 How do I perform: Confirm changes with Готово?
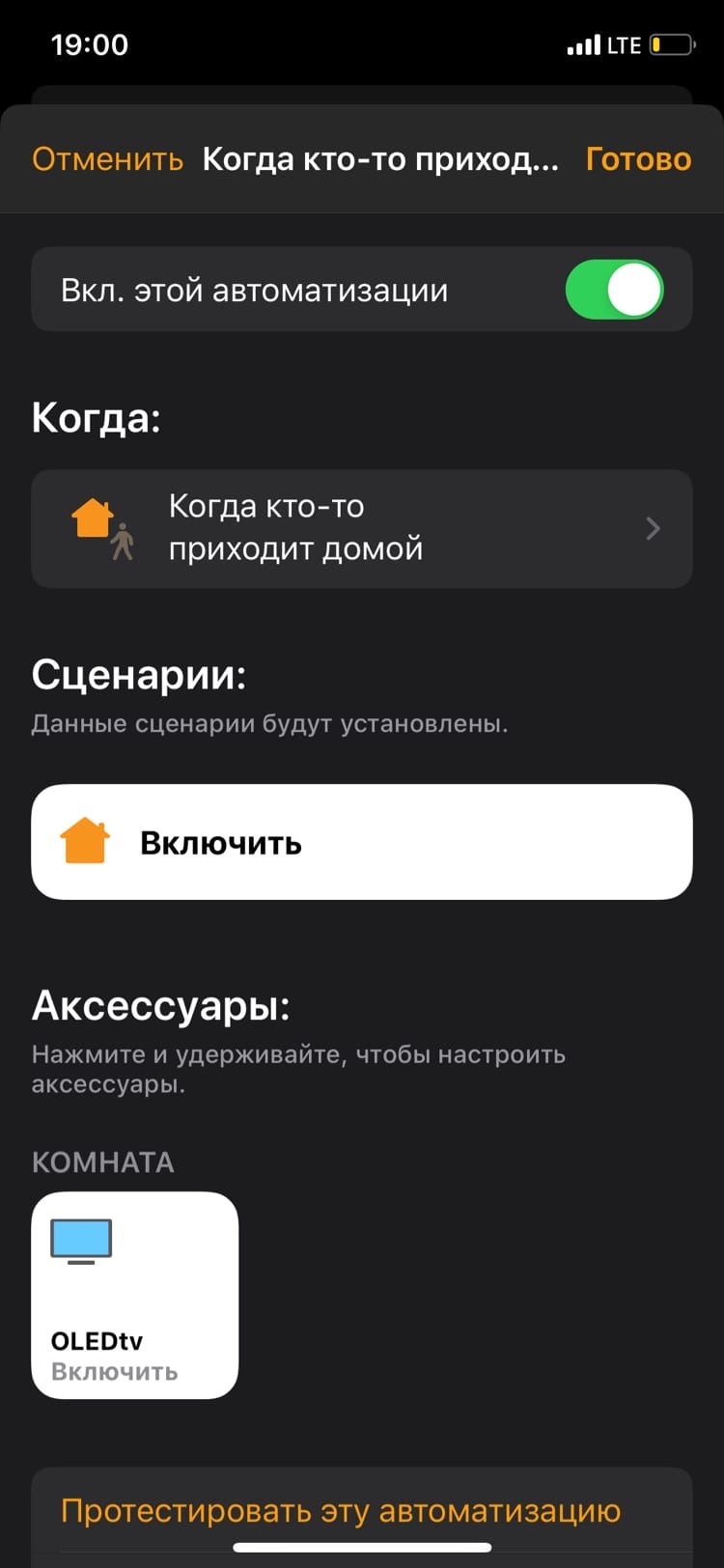[x=638, y=158]
